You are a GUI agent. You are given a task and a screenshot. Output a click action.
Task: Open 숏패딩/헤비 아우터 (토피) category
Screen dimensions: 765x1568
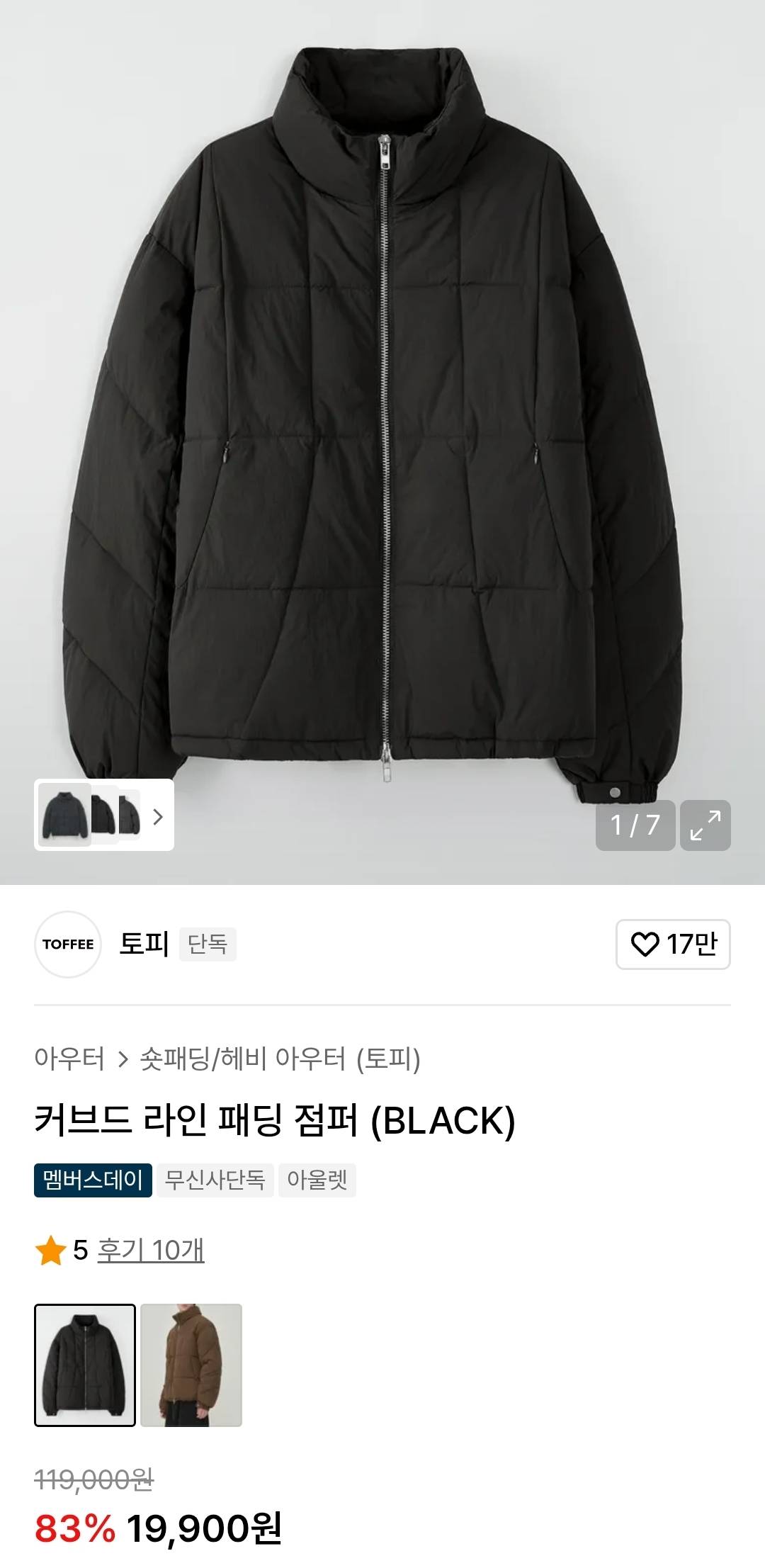click(x=280, y=1059)
